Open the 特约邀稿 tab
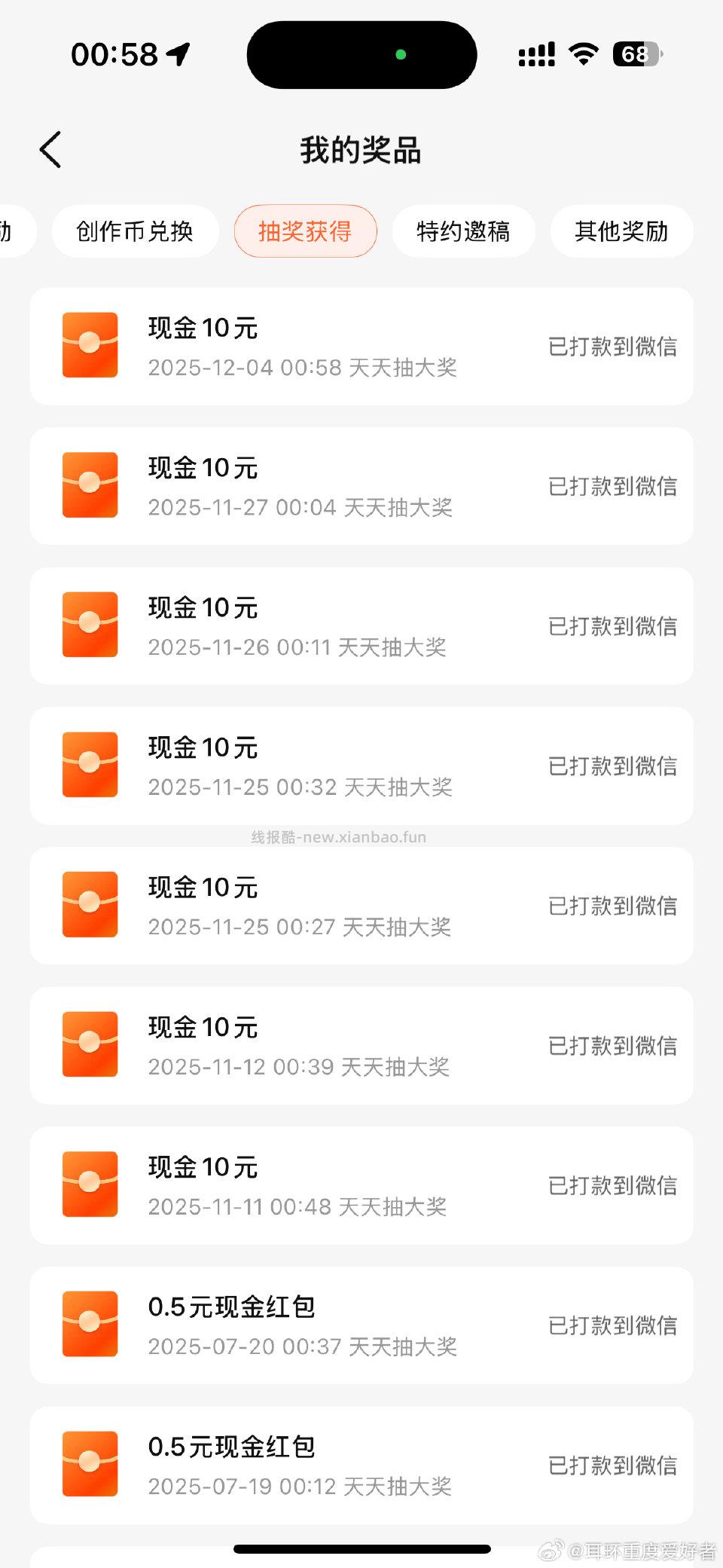 [463, 231]
